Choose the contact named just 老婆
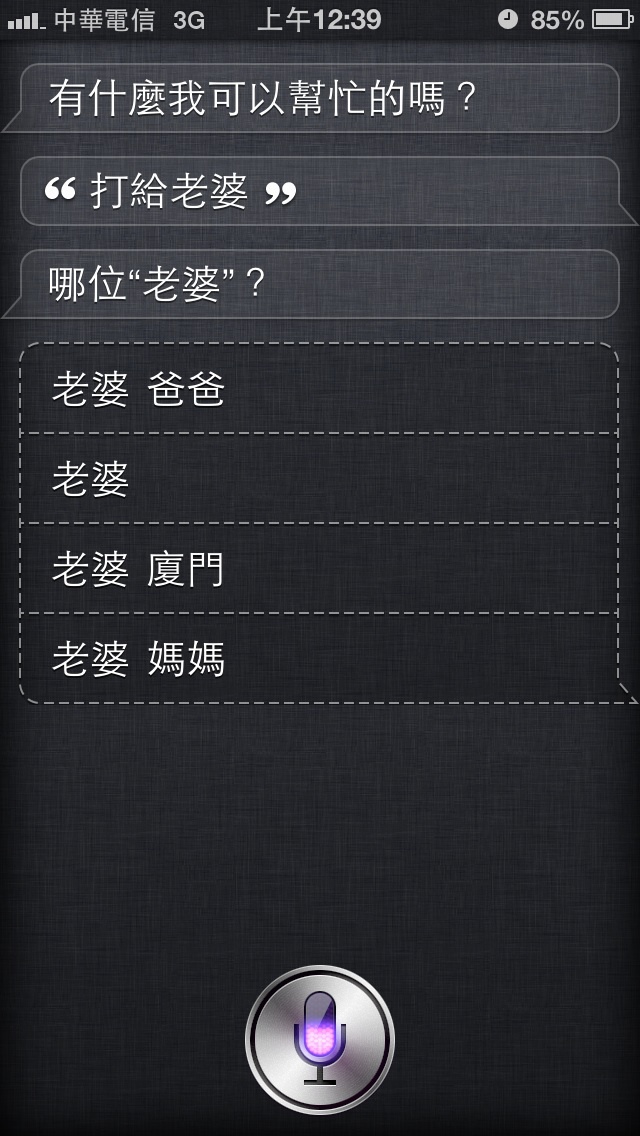The image size is (640, 1136). pyautogui.click(x=319, y=479)
